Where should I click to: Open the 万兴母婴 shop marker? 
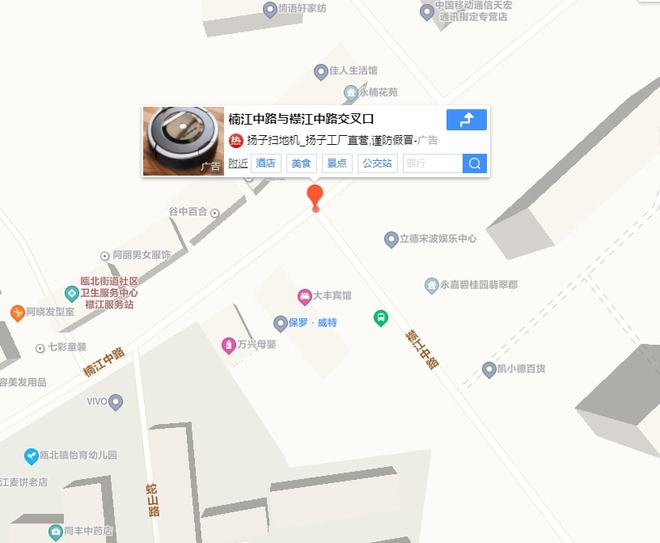click(228, 346)
